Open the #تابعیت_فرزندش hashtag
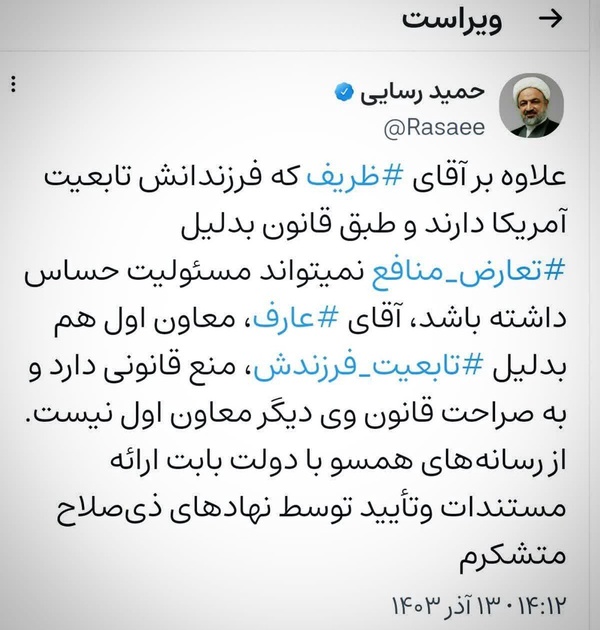The image size is (600, 630). pyautogui.click(x=367, y=368)
